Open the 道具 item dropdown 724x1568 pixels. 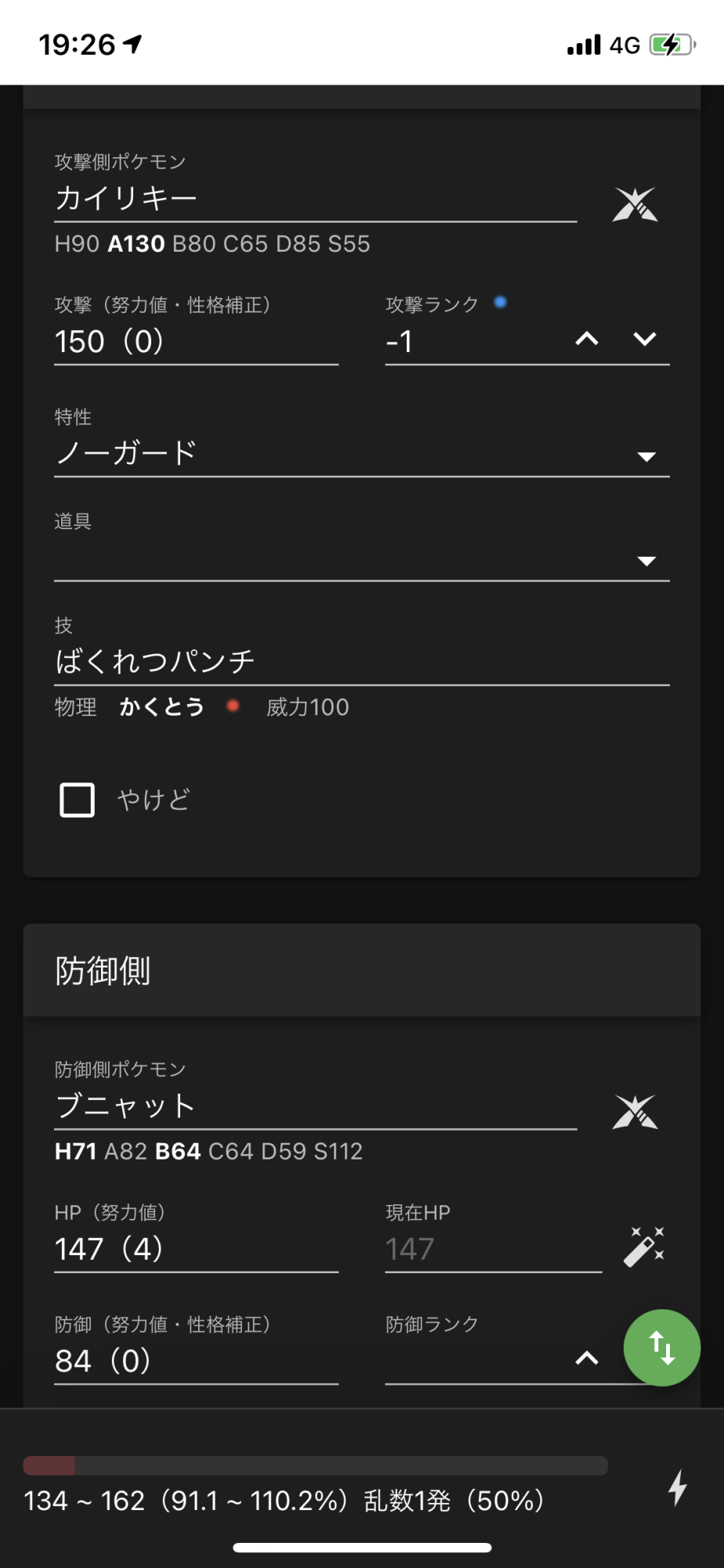360,560
